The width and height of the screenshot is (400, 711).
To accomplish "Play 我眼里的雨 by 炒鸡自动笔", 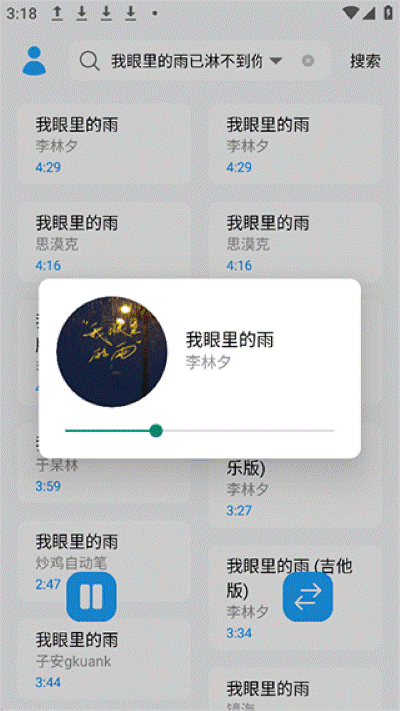I will click(104, 562).
